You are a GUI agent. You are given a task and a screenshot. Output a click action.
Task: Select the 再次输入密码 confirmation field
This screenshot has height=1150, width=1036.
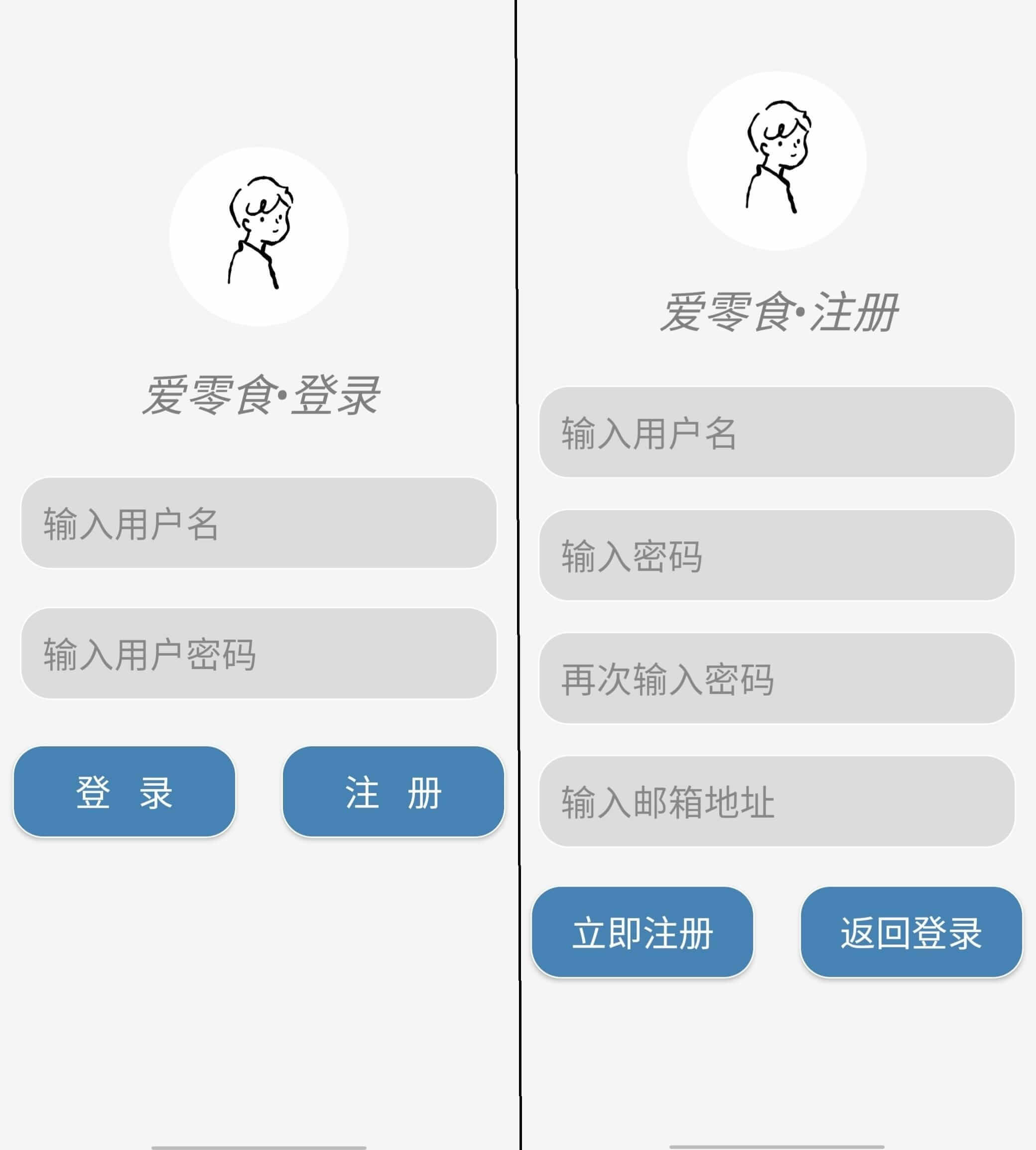[777, 678]
